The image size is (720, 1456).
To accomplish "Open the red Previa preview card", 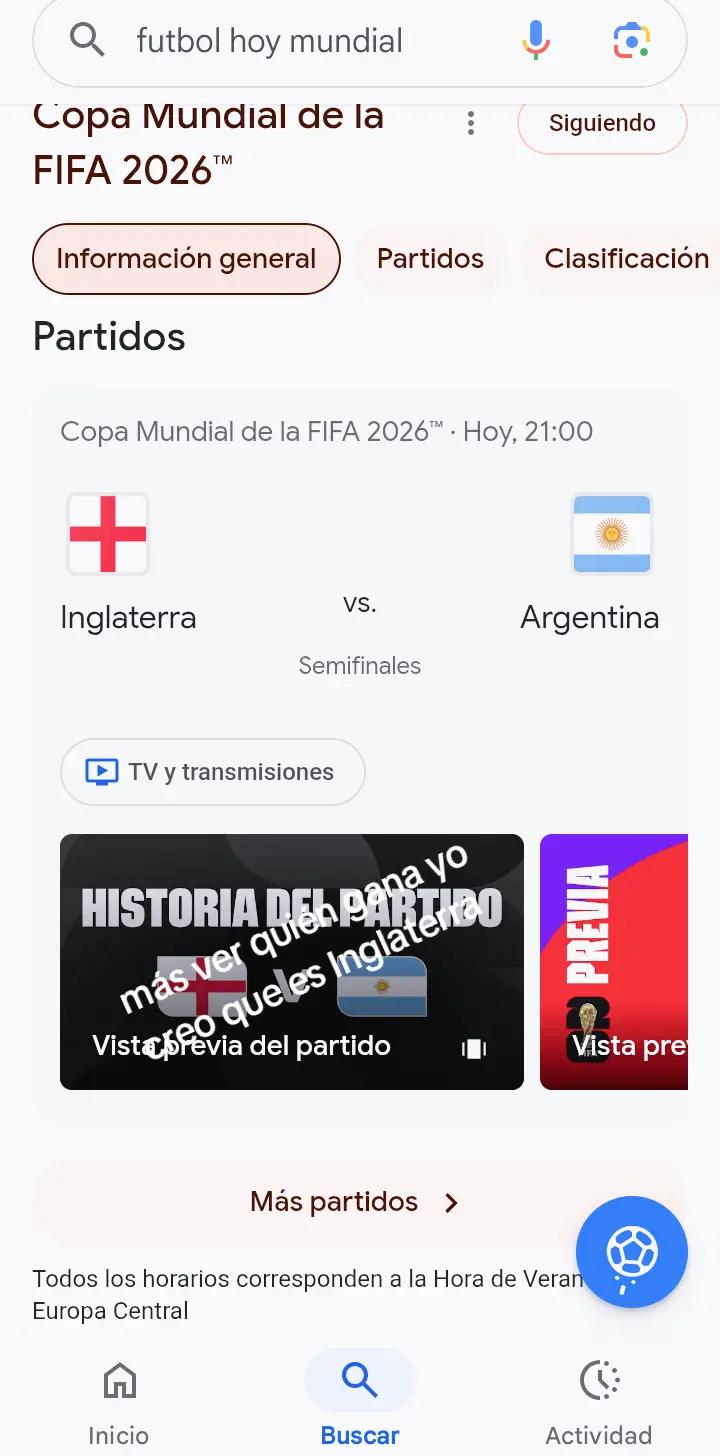I will 614,962.
